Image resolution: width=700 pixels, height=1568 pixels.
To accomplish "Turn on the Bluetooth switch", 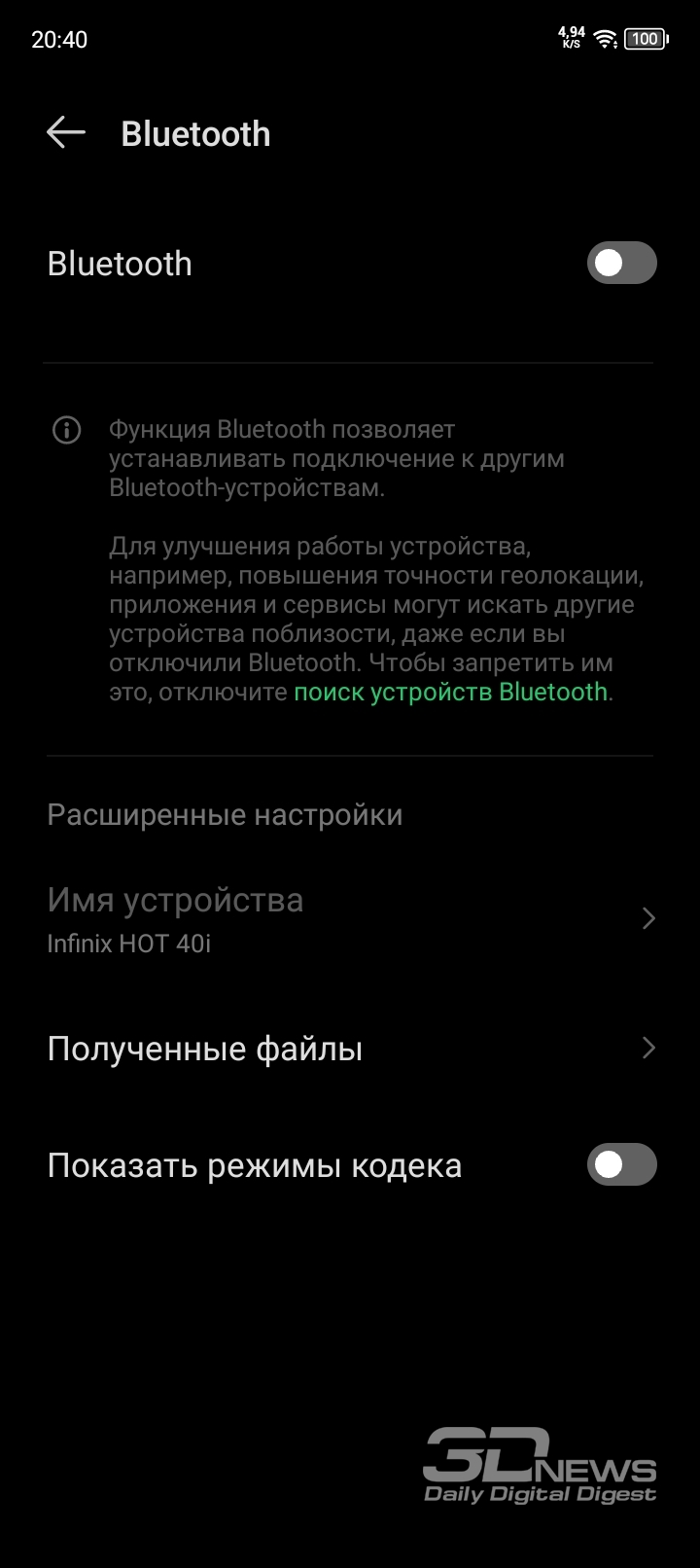I will coord(622,264).
